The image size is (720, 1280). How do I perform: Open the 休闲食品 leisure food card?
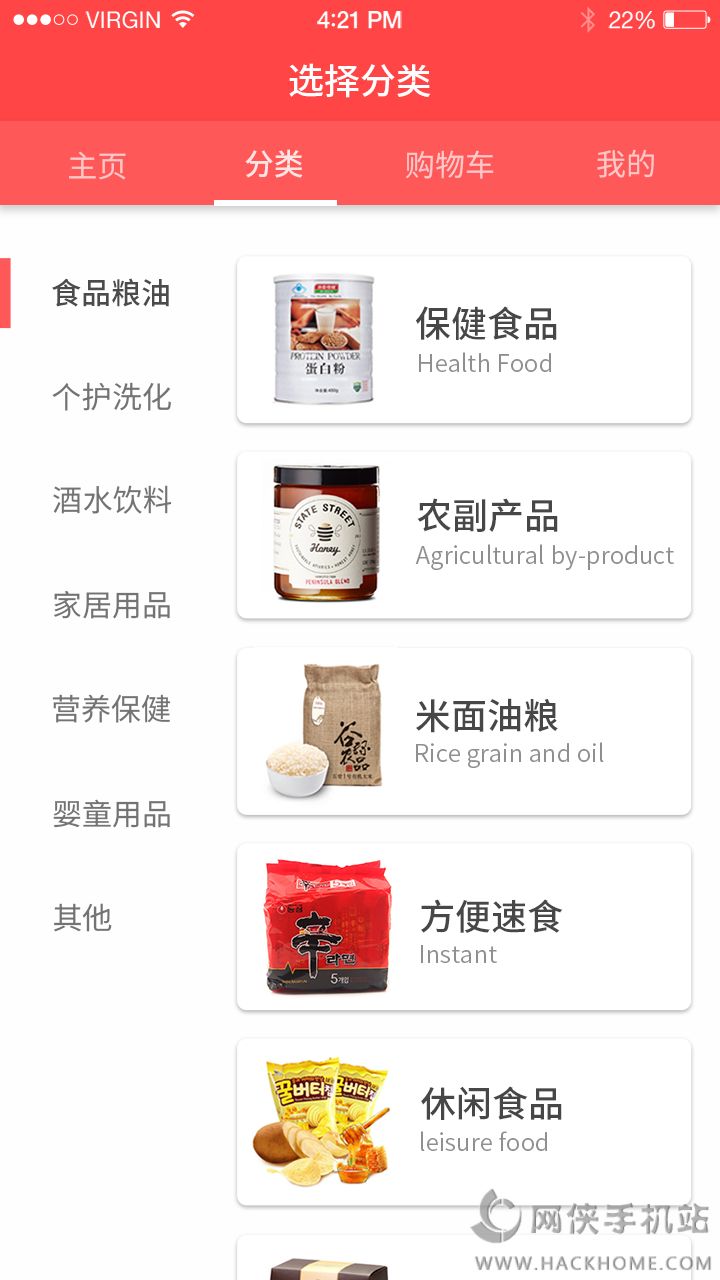click(463, 1122)
